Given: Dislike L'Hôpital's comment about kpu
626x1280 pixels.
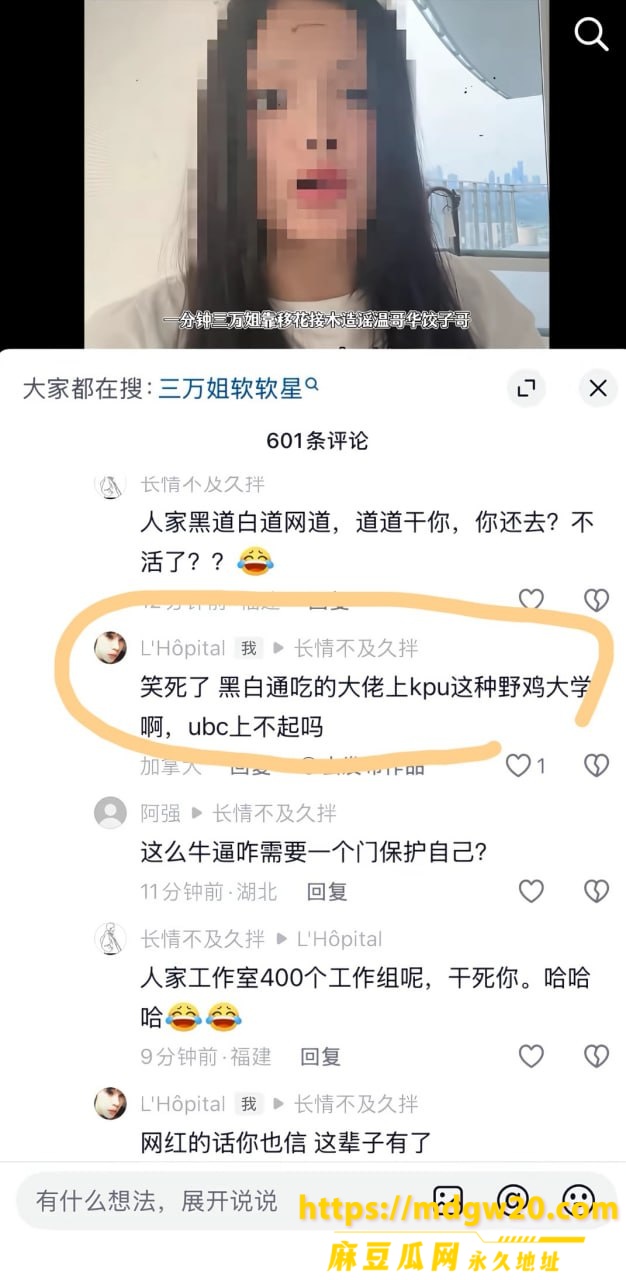Looking at the screenshot, I should click(596, 766).
